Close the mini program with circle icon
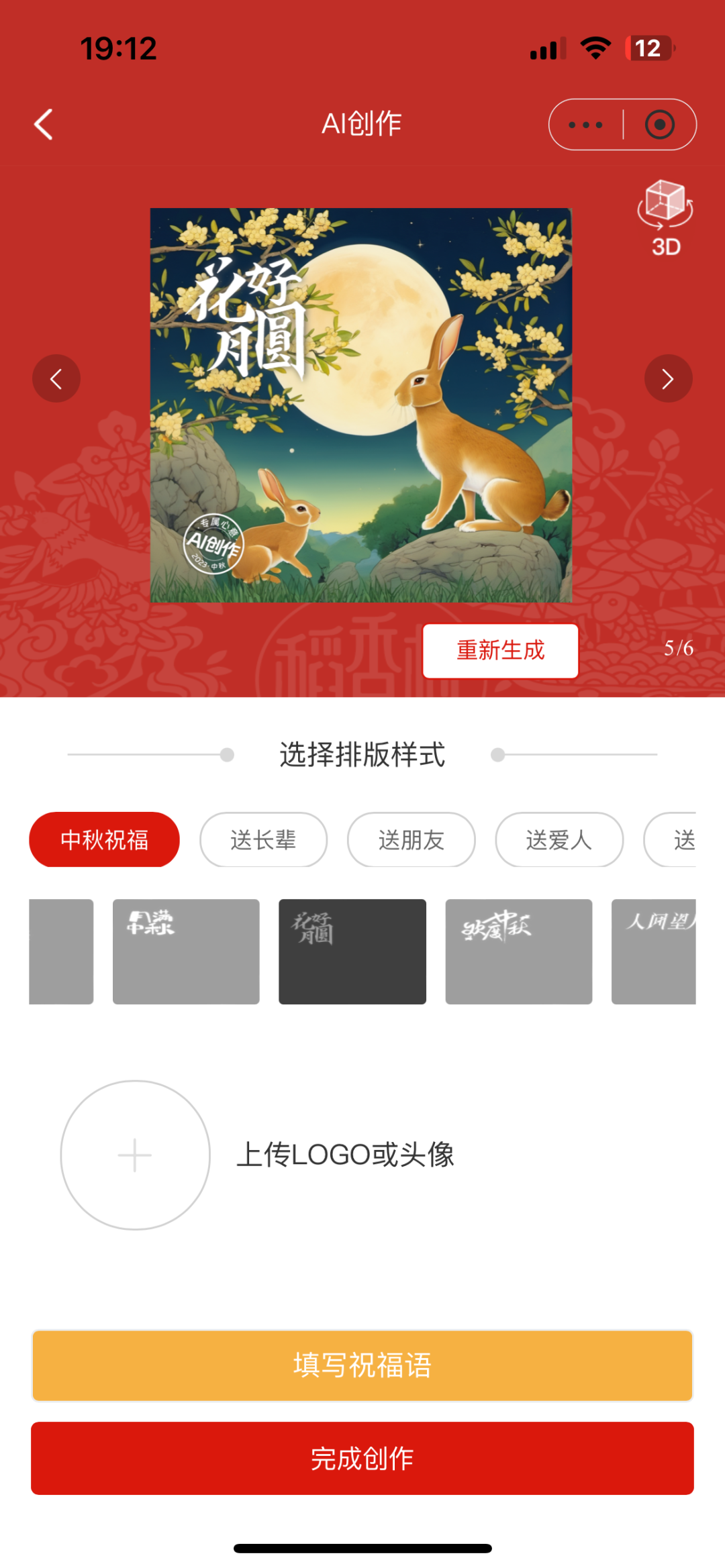Screen dimensions: 725x1568 [x=659, y=125]
